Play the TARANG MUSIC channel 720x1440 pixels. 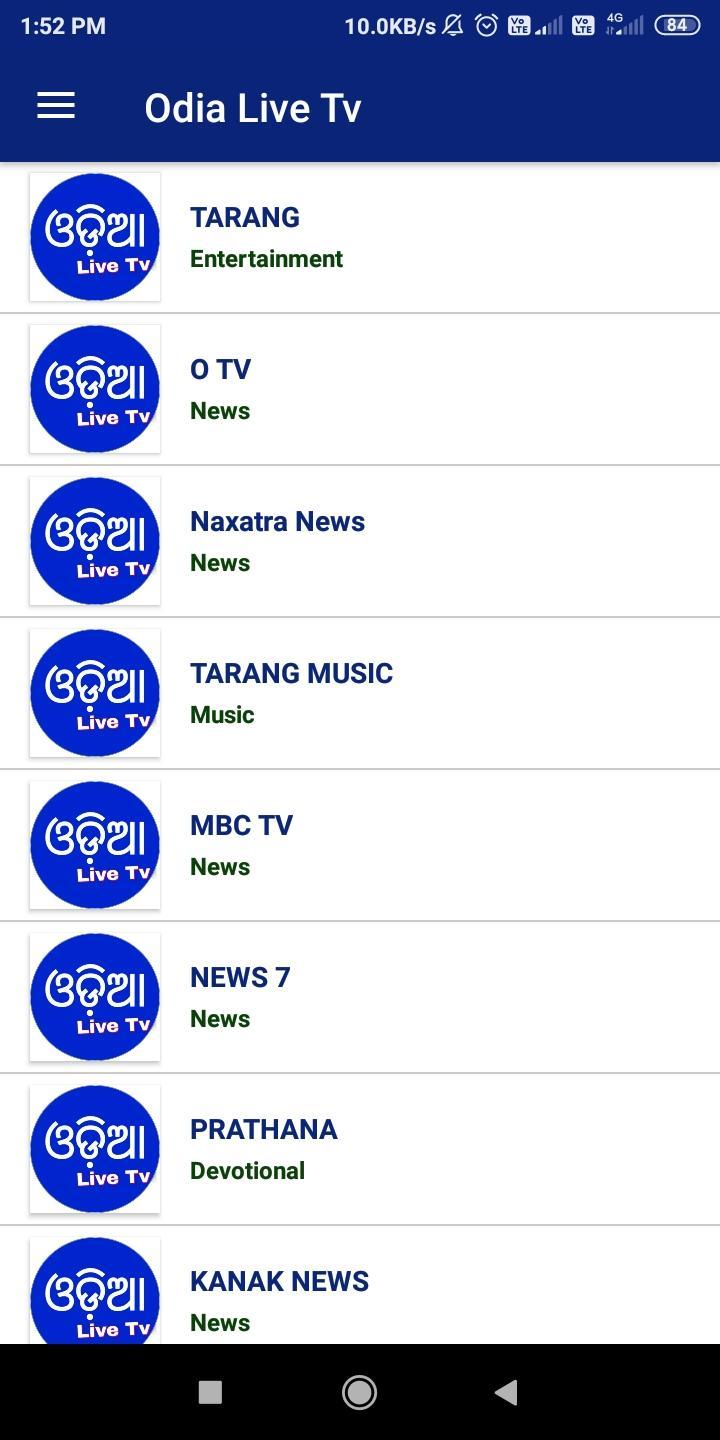(360, 693)
